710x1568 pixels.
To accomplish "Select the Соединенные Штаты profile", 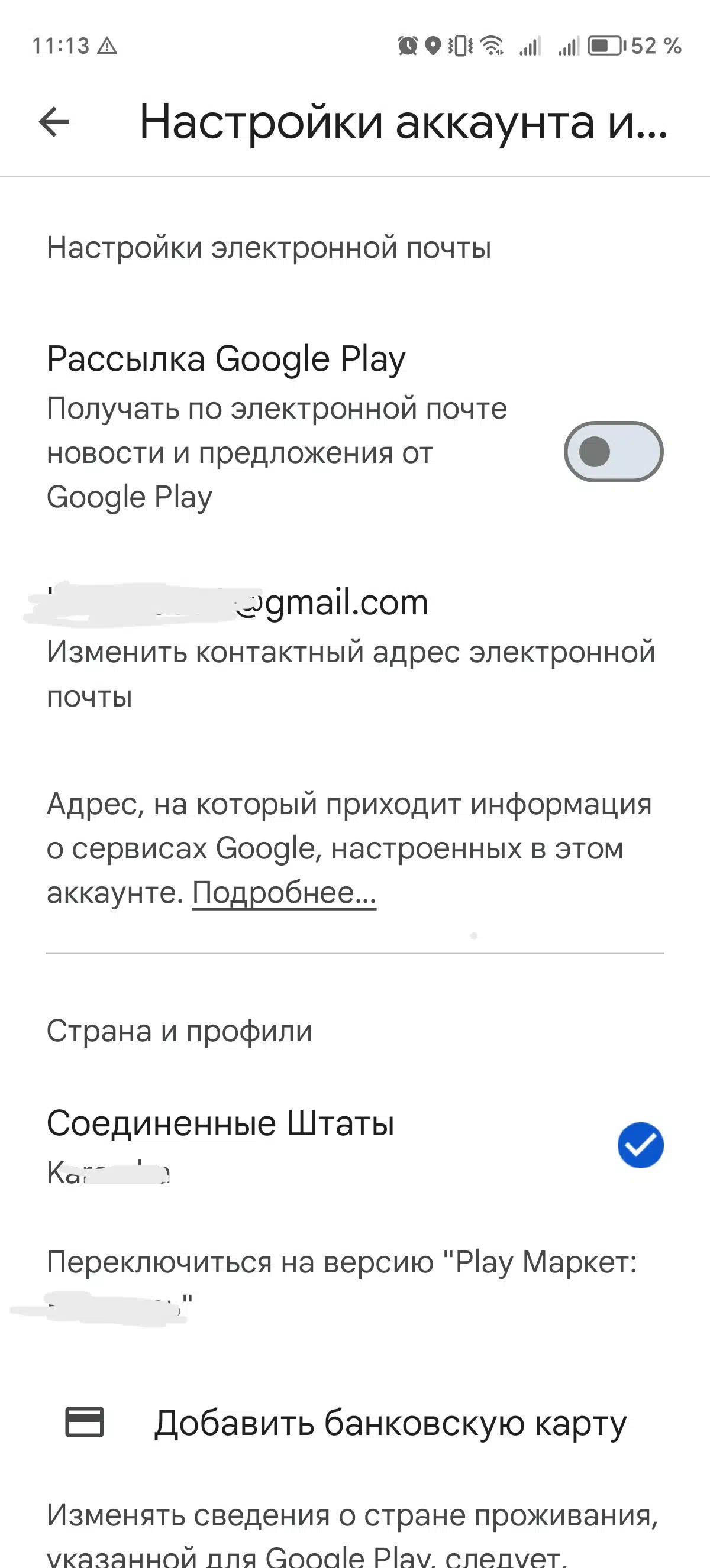I will 355,1146.
